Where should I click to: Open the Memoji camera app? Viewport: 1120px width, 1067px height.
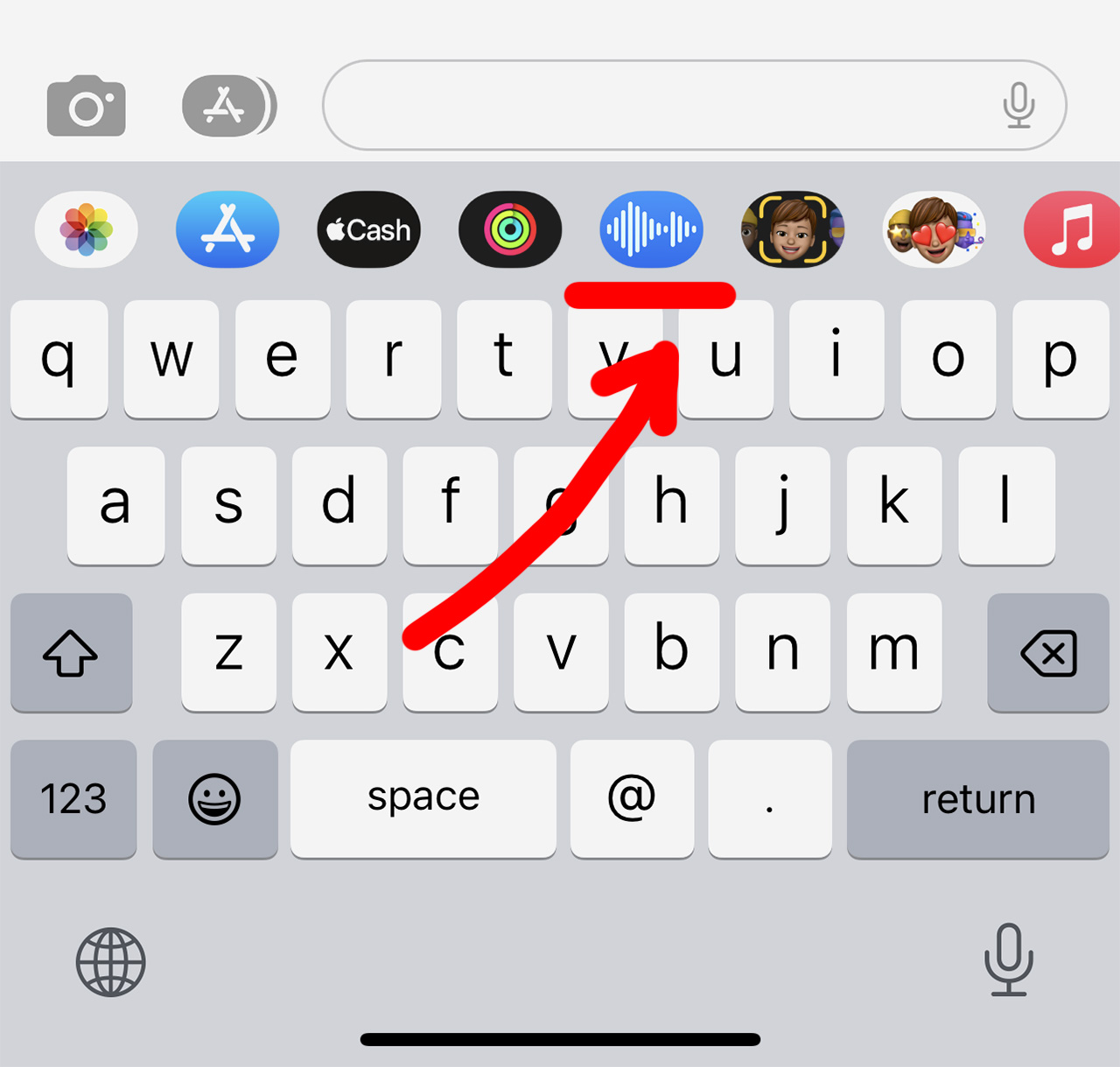point(793,229)
